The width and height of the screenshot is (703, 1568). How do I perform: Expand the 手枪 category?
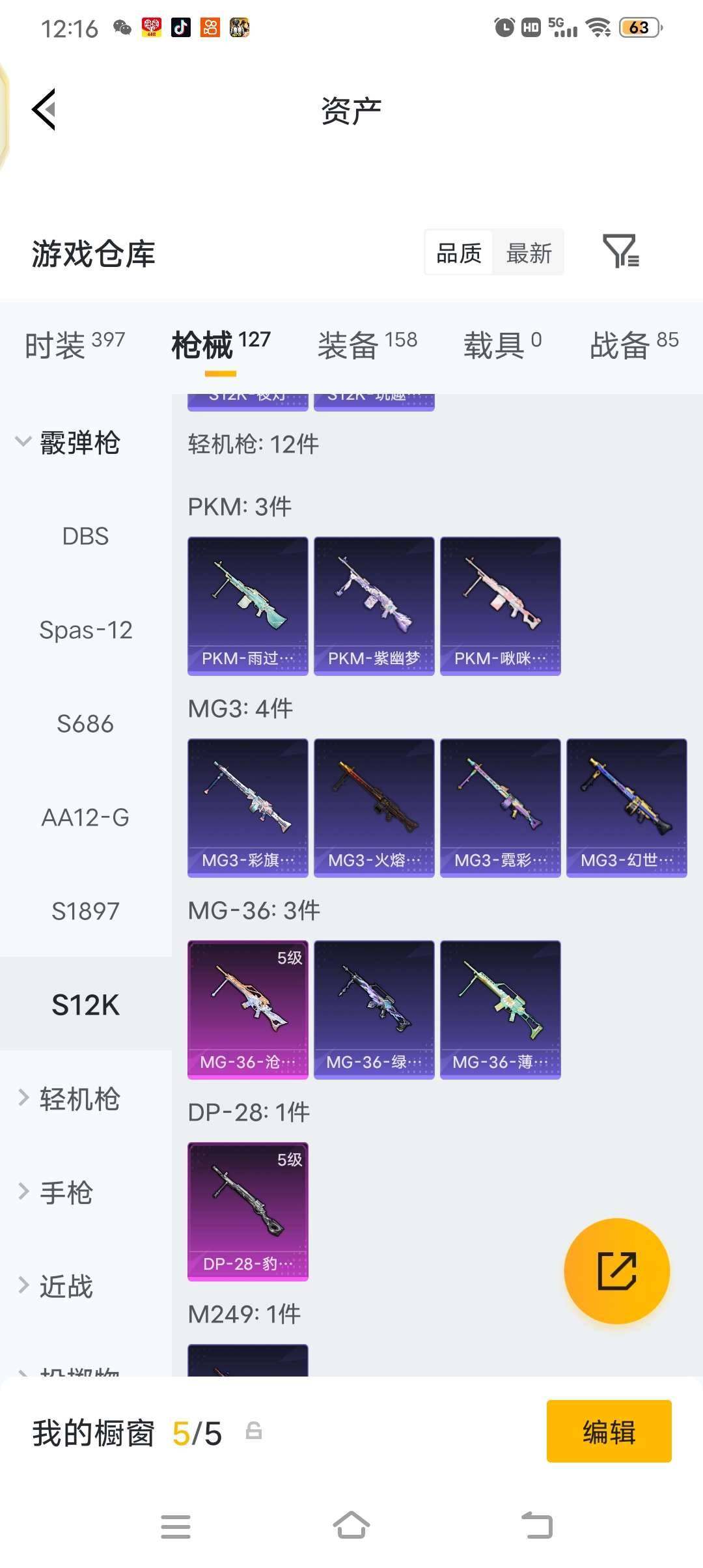pyautogui.click(x=56, y=1193)
